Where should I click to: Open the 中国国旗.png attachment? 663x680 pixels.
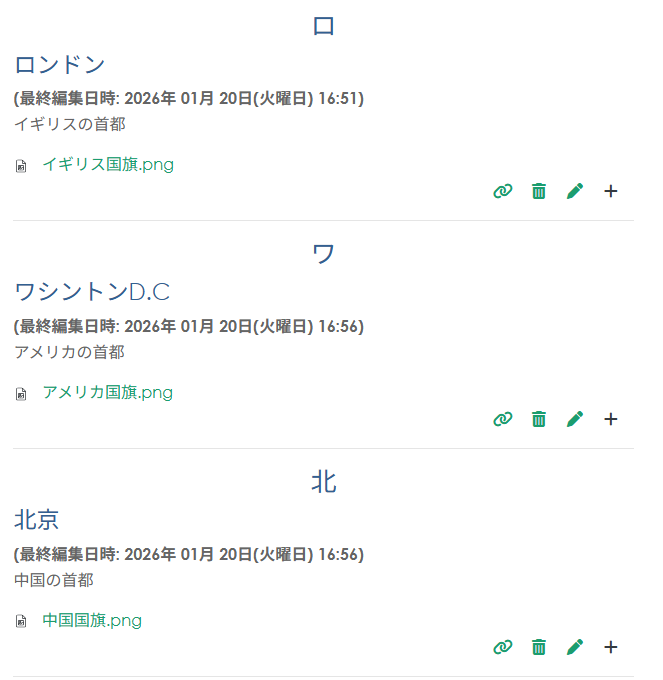92,621
